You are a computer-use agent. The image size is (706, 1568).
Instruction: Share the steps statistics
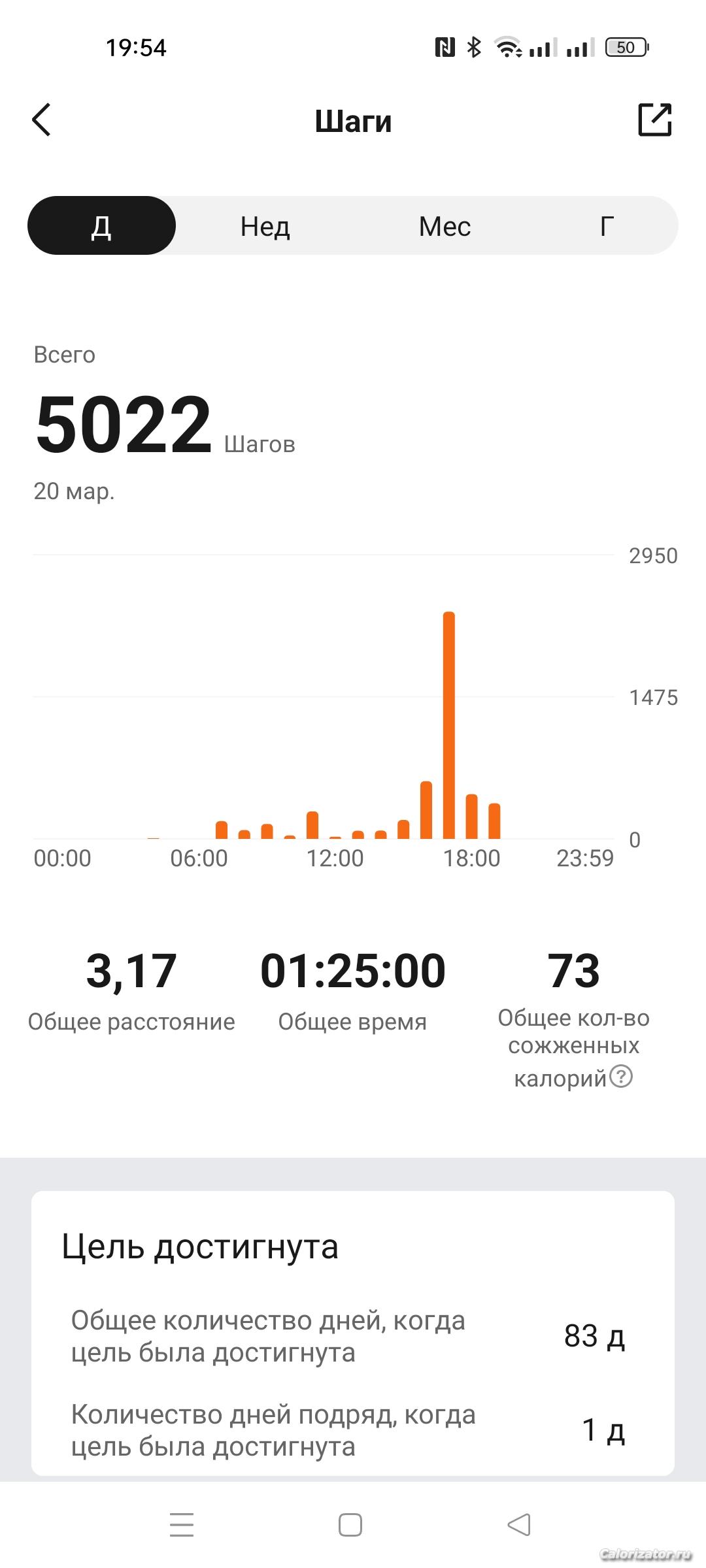(x=654, y=120)
